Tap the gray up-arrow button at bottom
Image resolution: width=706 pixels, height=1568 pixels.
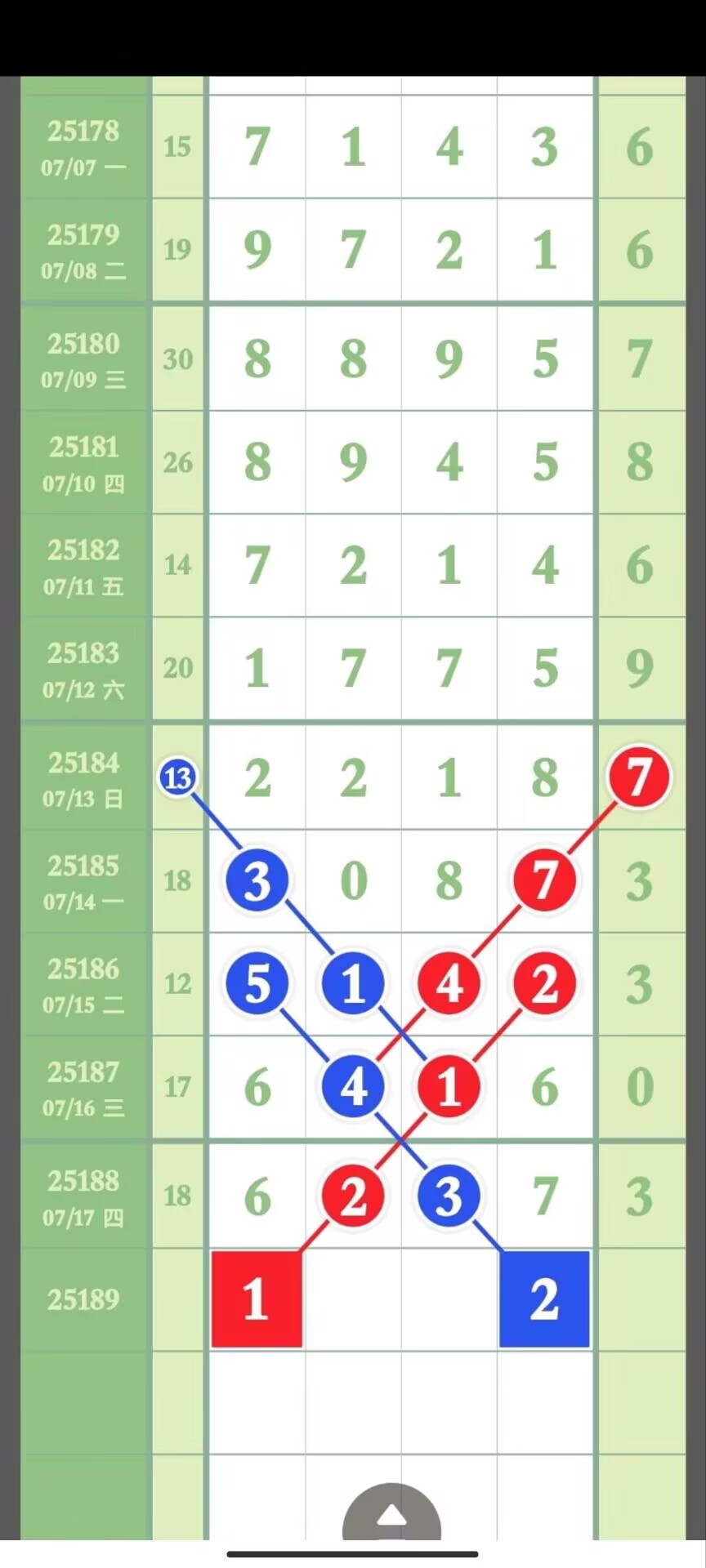click(391, 1512)
